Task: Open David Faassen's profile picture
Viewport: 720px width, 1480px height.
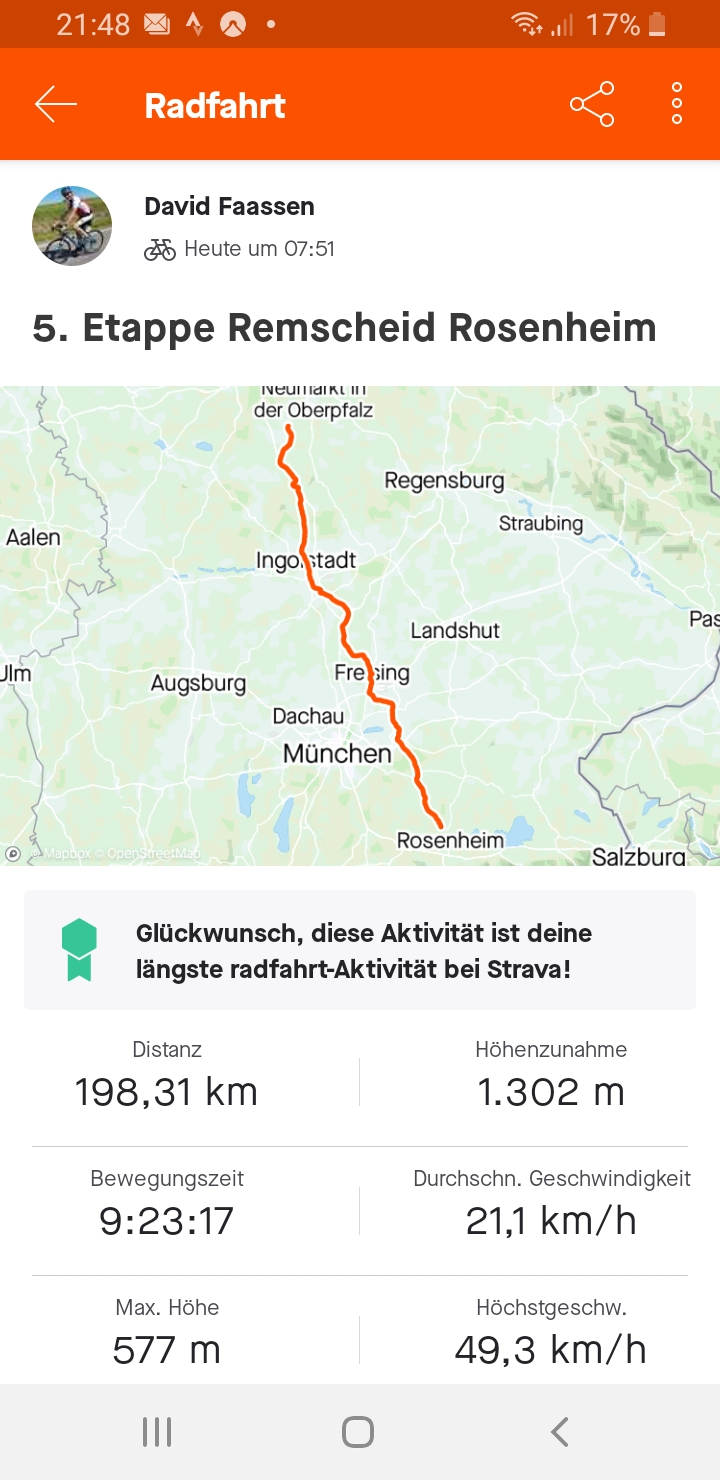Action: point(72,226)
